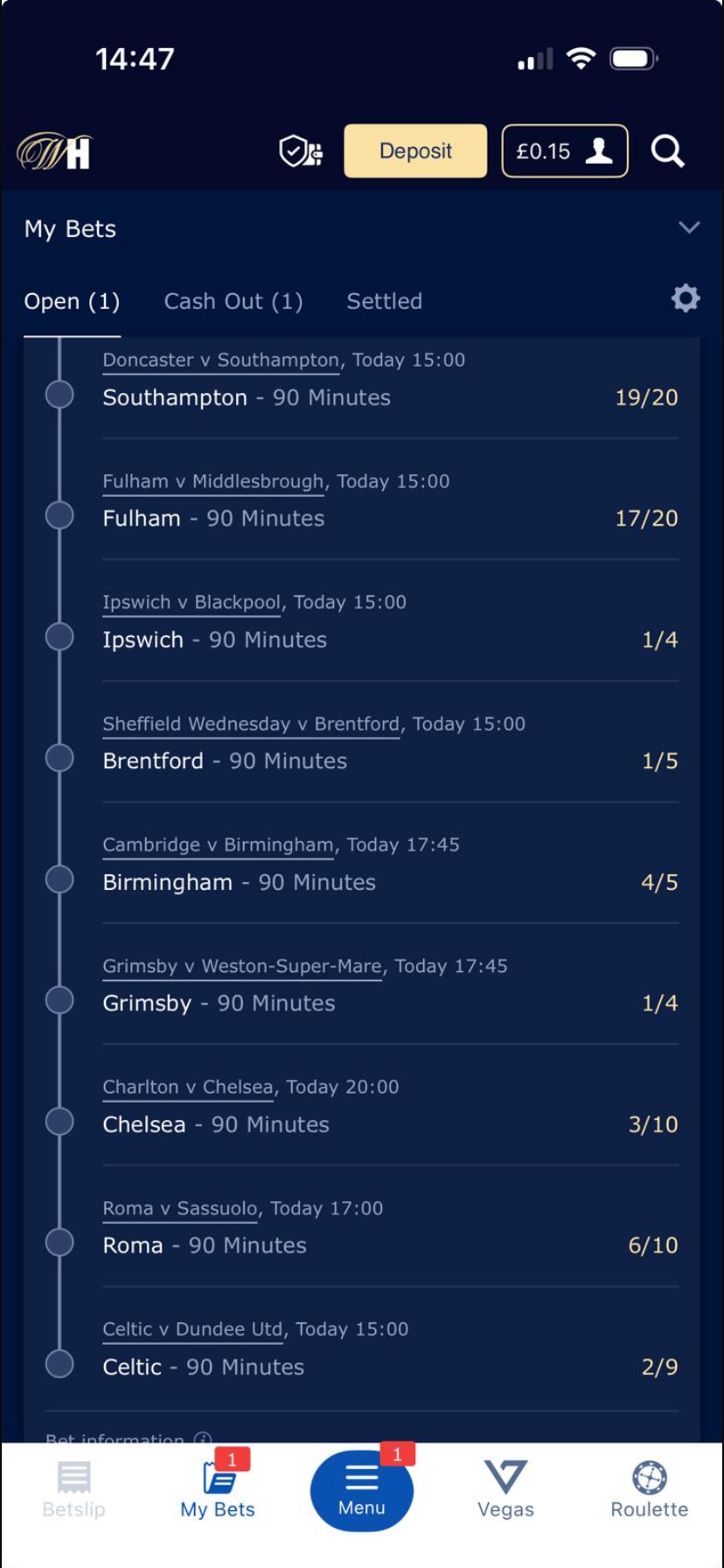The width and height of the screenshot is (724, 1568).
Task: Collapse the My Bets panel chevron
Action: 689,227
